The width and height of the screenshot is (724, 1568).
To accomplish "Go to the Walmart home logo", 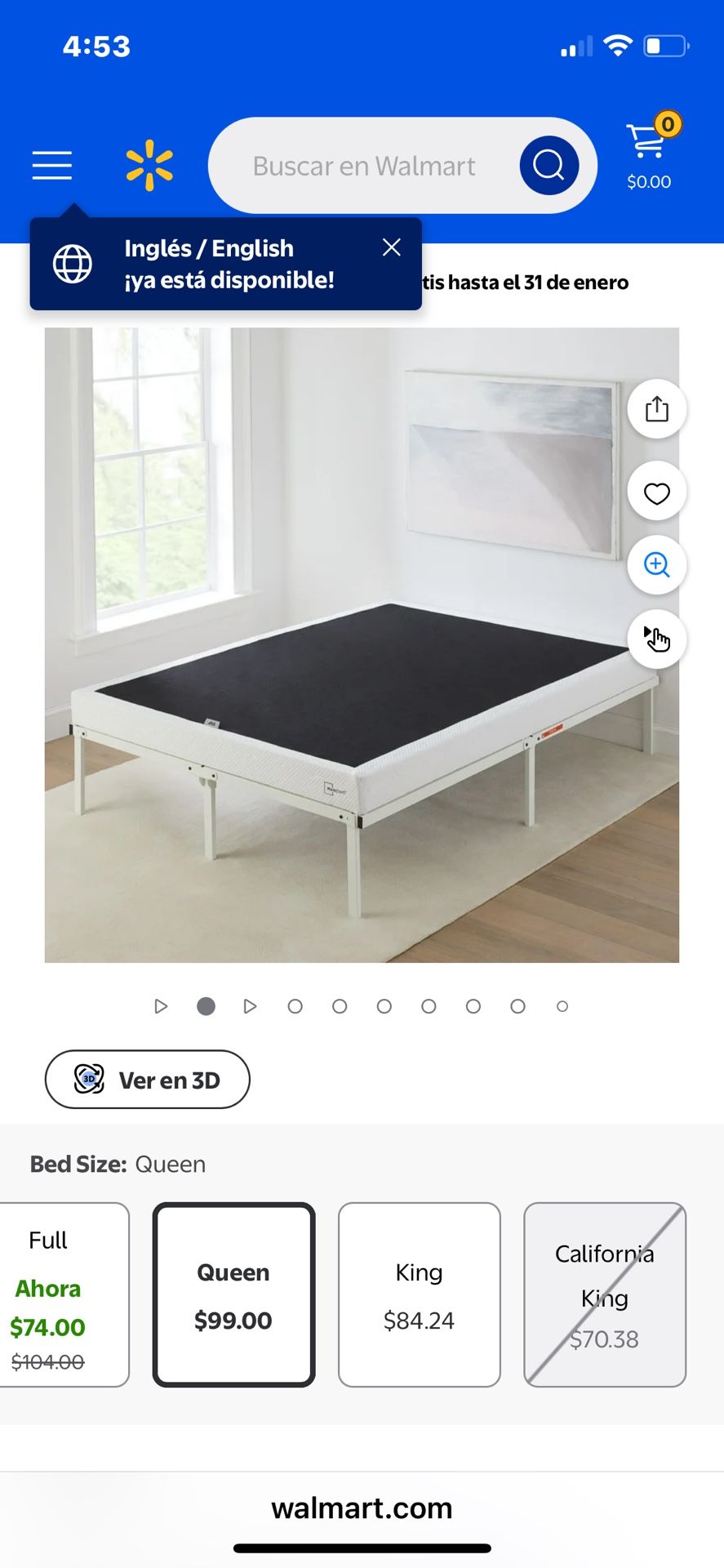I will [x=149, y=165].
